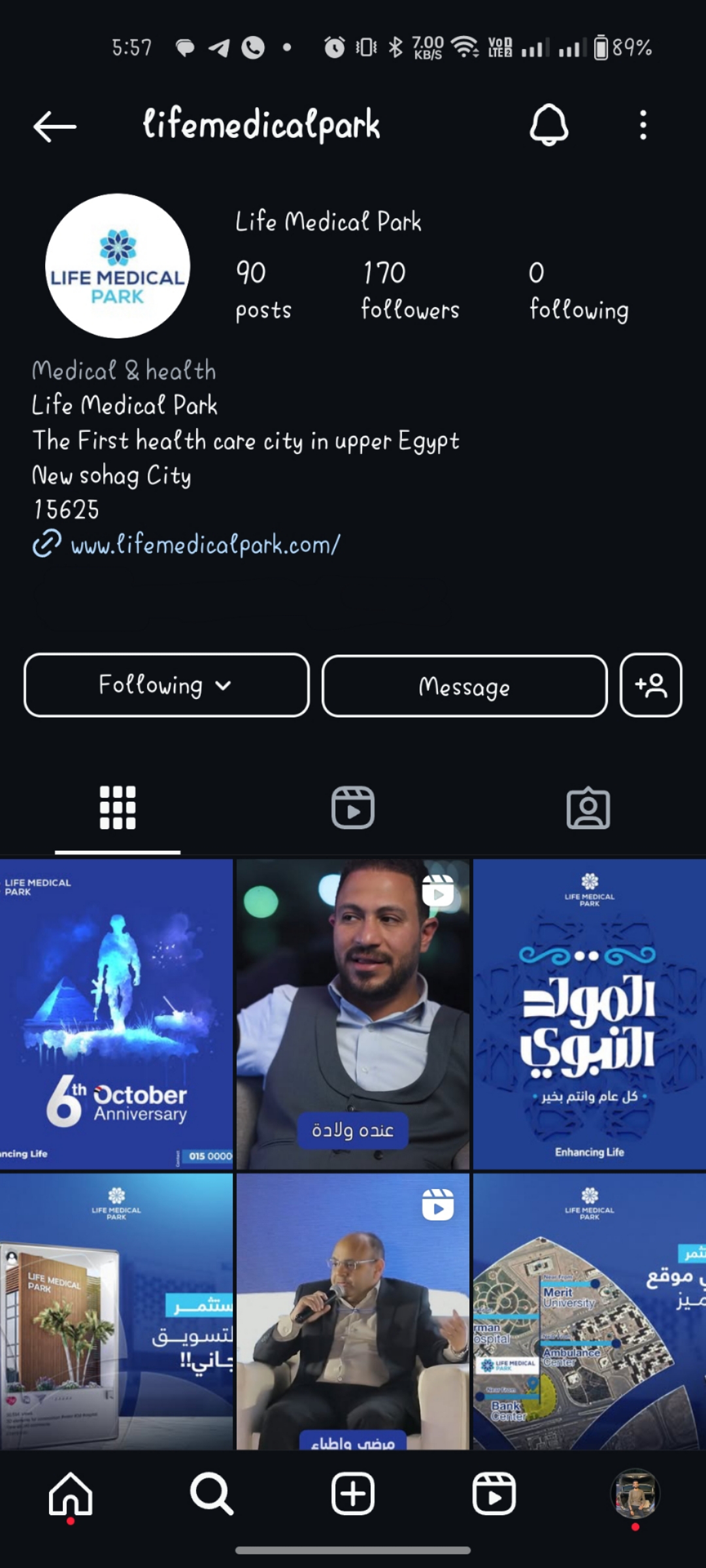Open the options menu via three-dot icon

point(643,125)
